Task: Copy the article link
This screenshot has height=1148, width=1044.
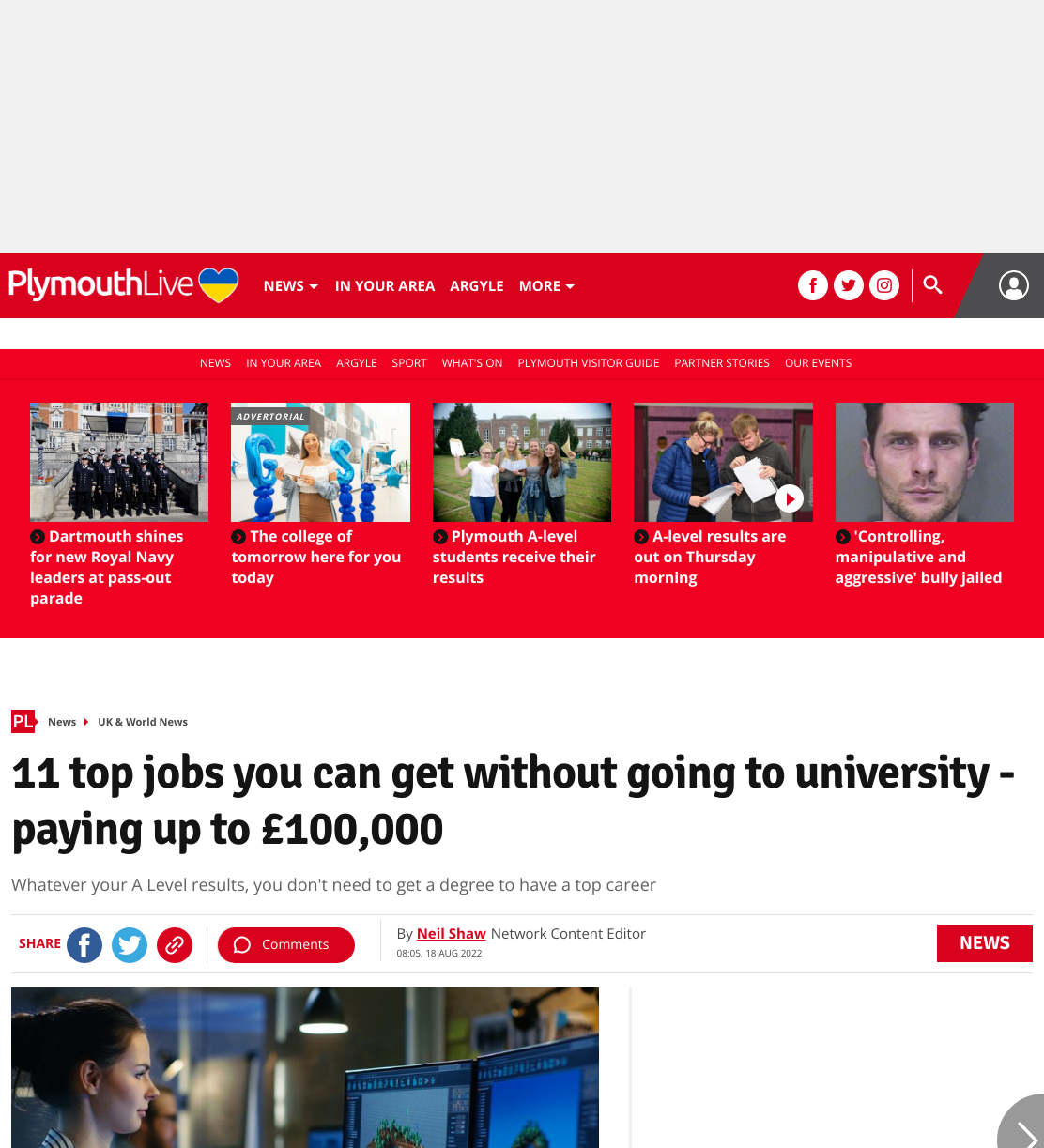Action: point(175,944)
